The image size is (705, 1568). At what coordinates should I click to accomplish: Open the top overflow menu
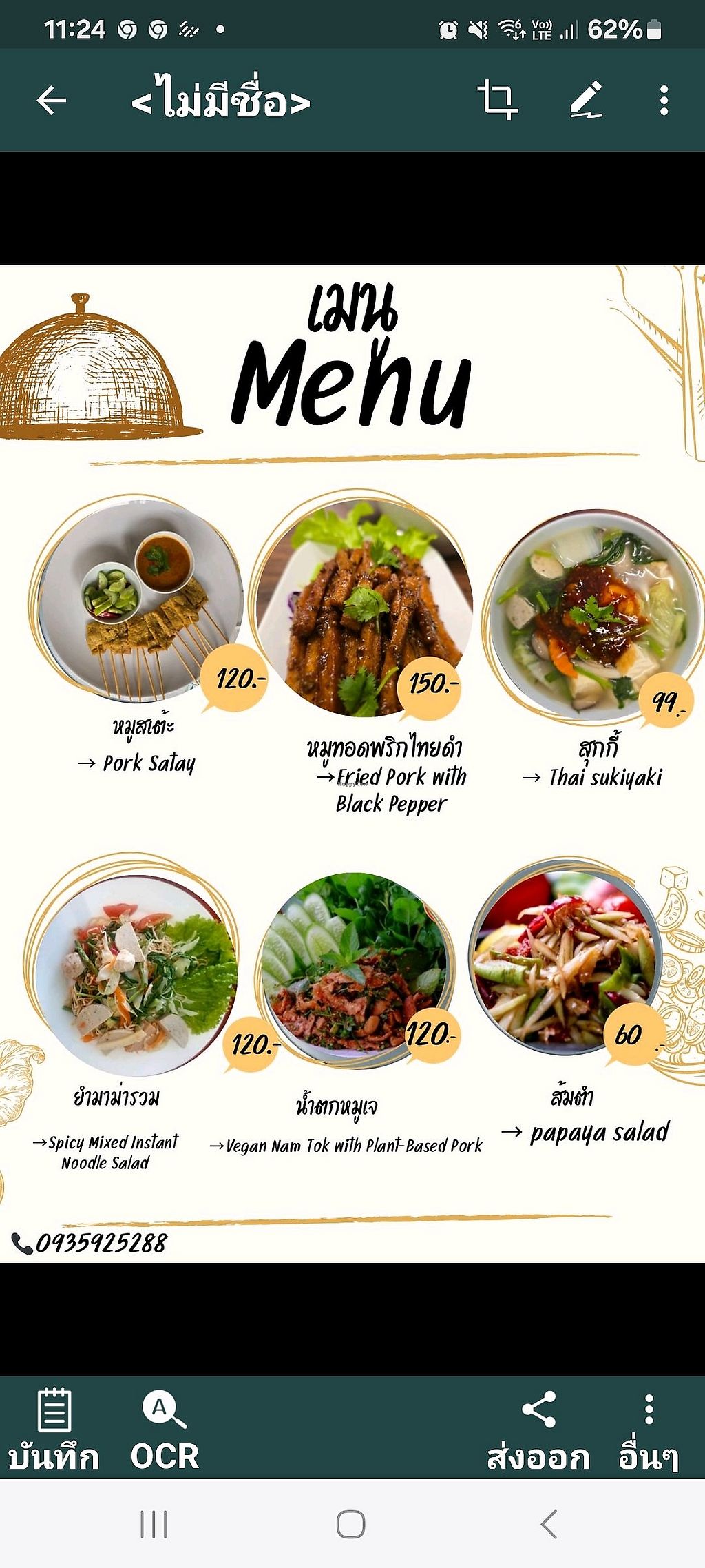[664, 101]
